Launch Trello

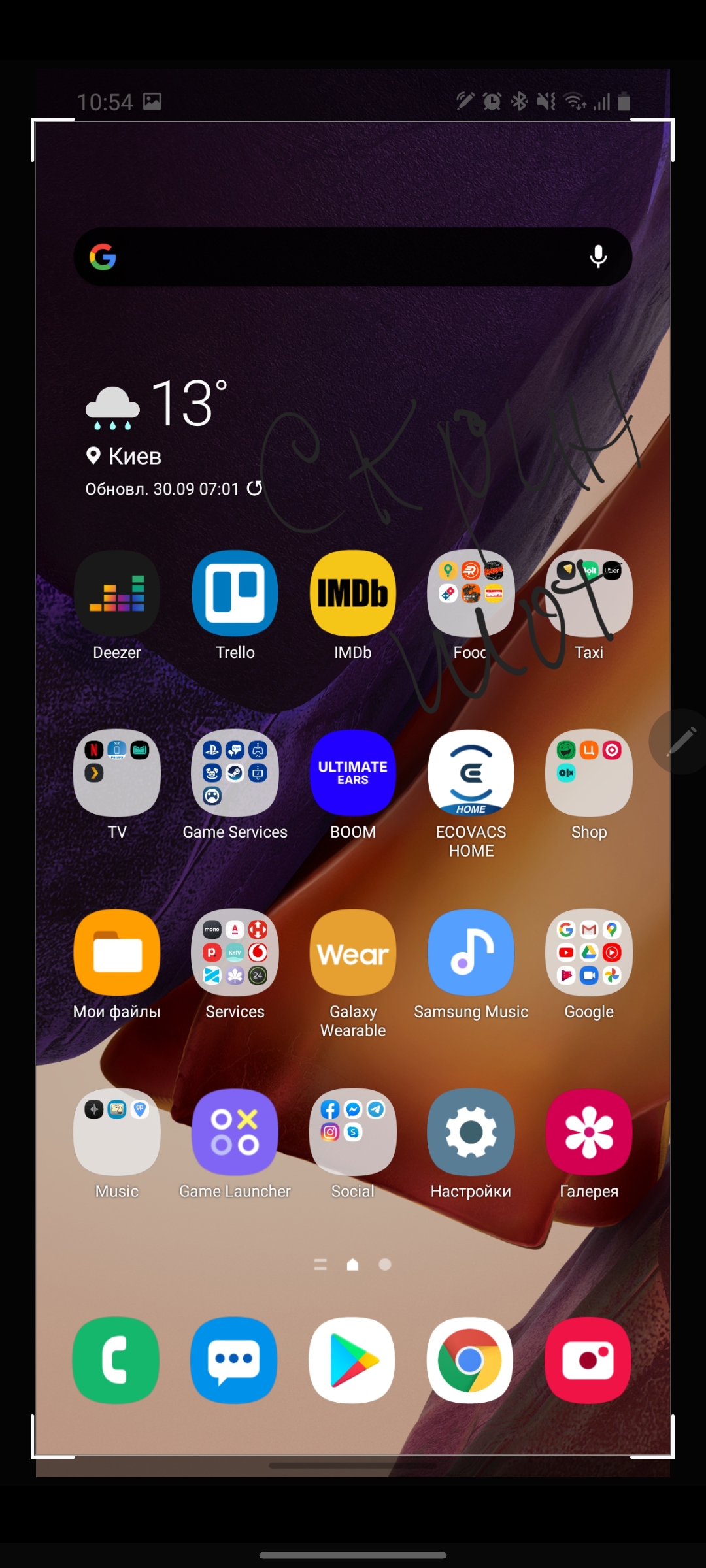click(235, 593)
